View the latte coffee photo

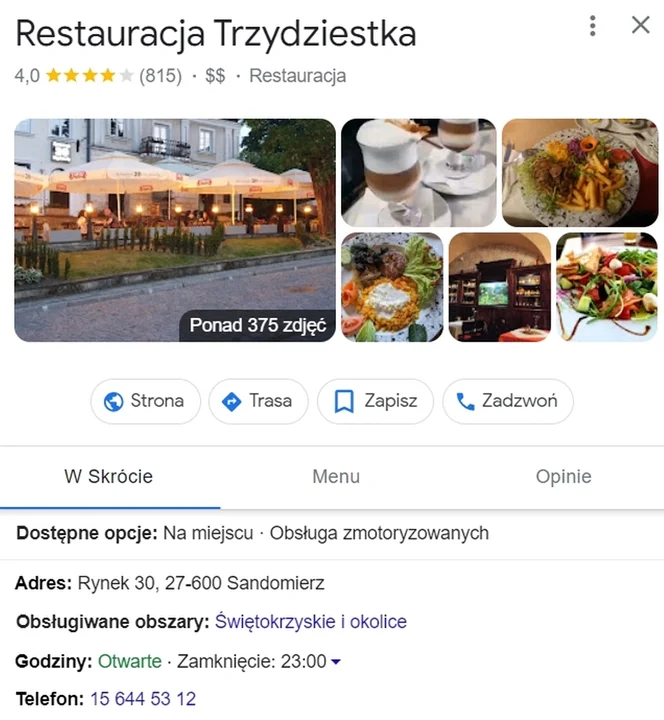pyautogui.click(x=418, y=172)
